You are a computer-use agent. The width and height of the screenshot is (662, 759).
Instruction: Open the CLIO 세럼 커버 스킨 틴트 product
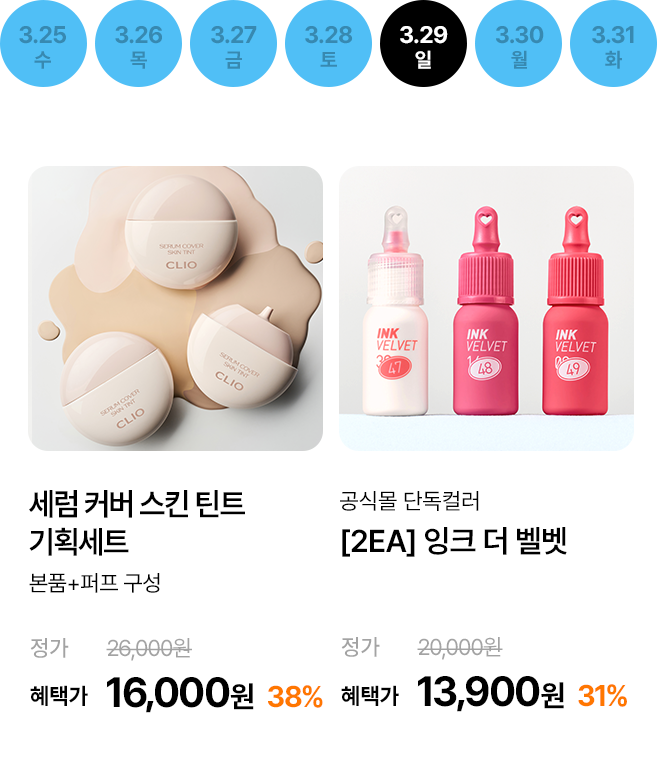[x=176, y=308]
